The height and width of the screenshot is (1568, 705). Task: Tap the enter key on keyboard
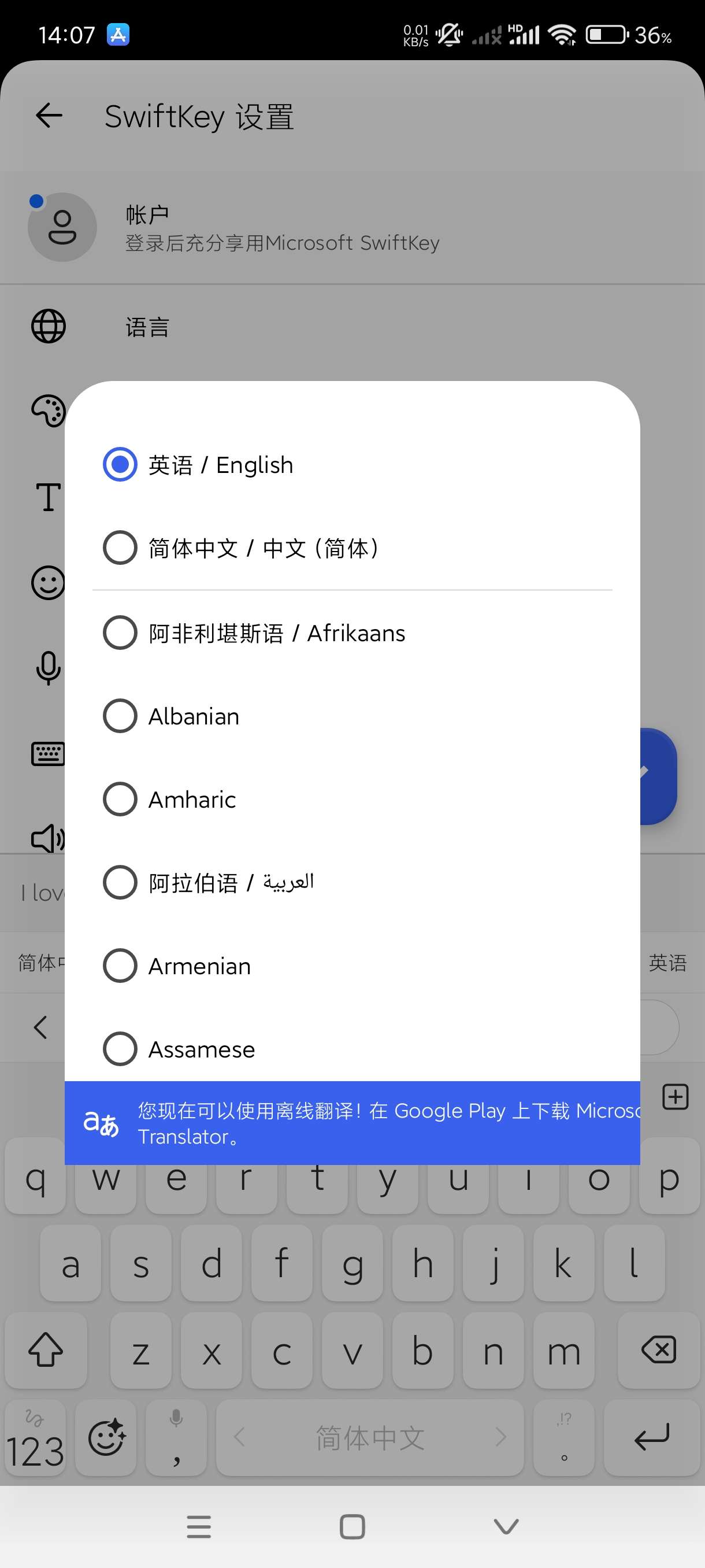[x=651, y=1438]
